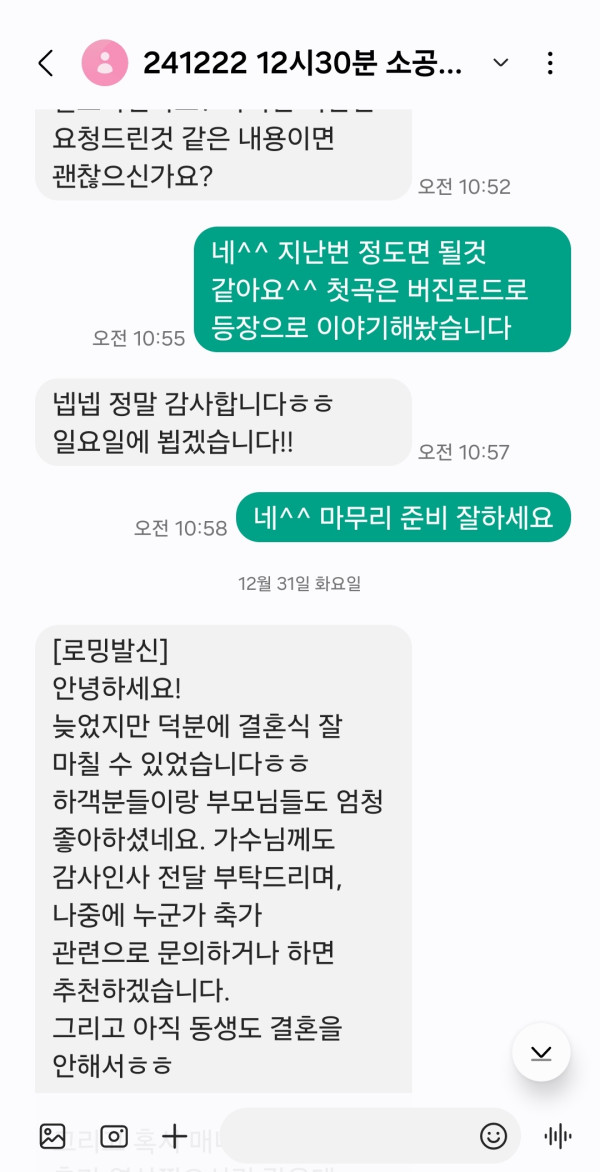This screenshot has height=1172, width=600.
Task: Open the three-dot overflow menu
Action: pos(550,64)
